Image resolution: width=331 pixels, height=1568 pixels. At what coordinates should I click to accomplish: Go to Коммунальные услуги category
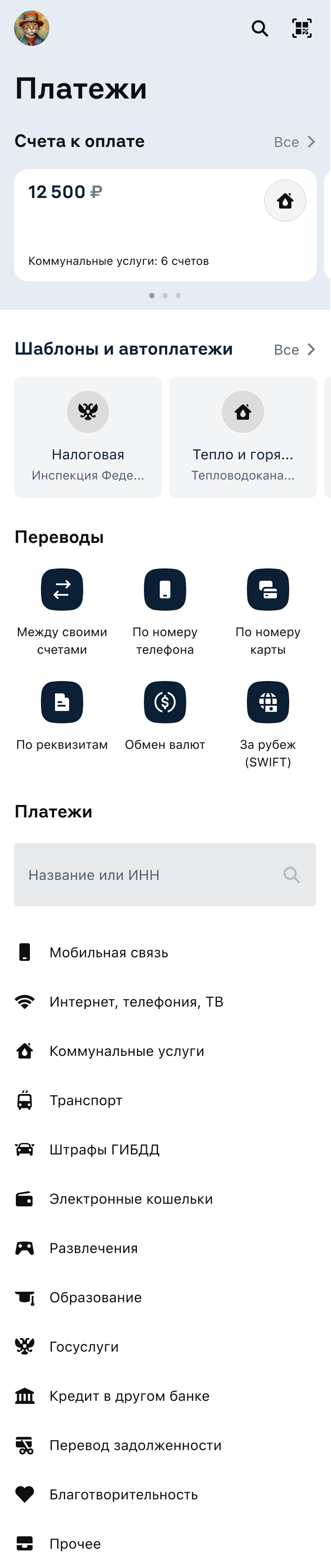[127, 1051]
